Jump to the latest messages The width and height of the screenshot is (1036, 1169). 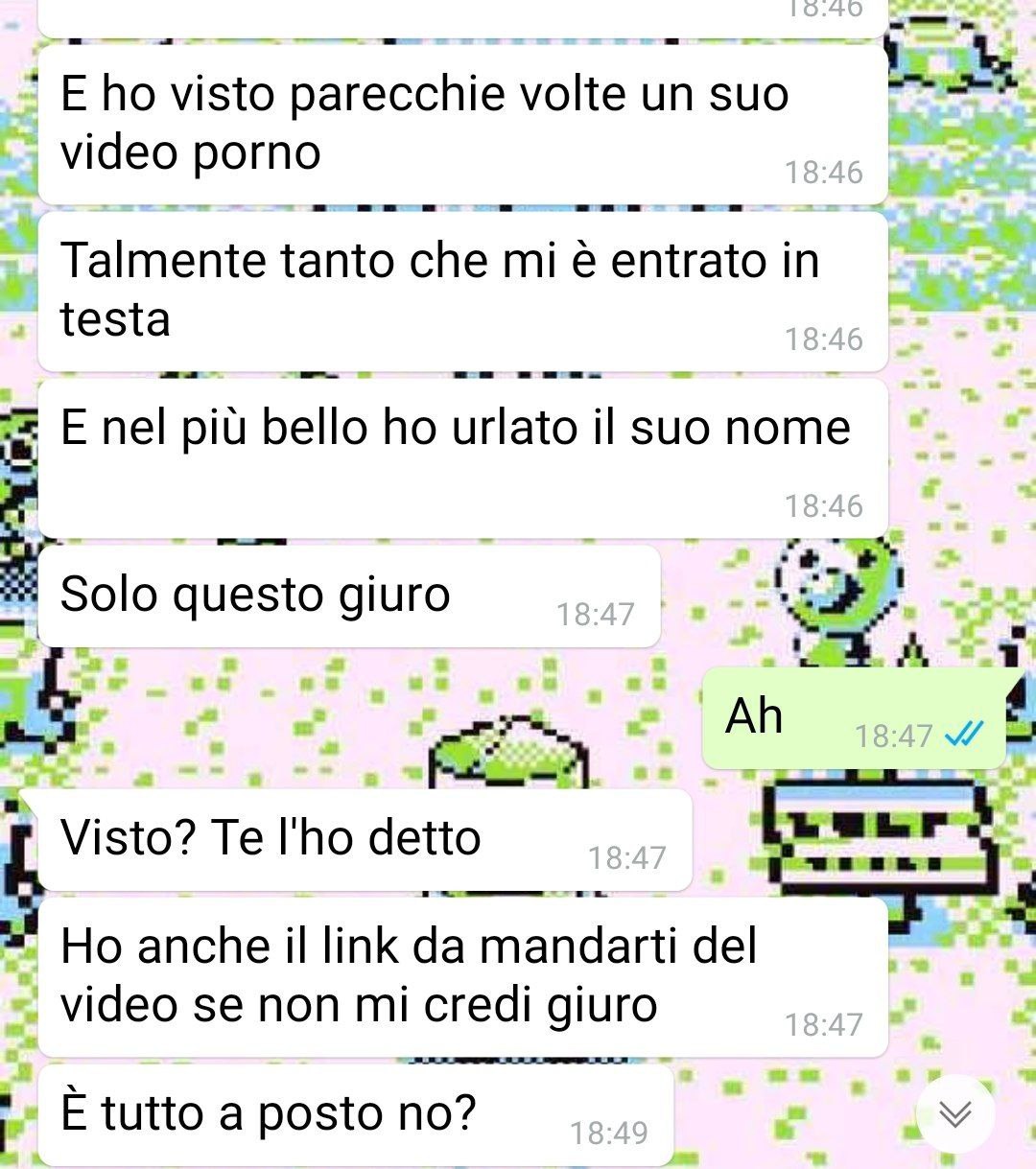click(954, 1113)
